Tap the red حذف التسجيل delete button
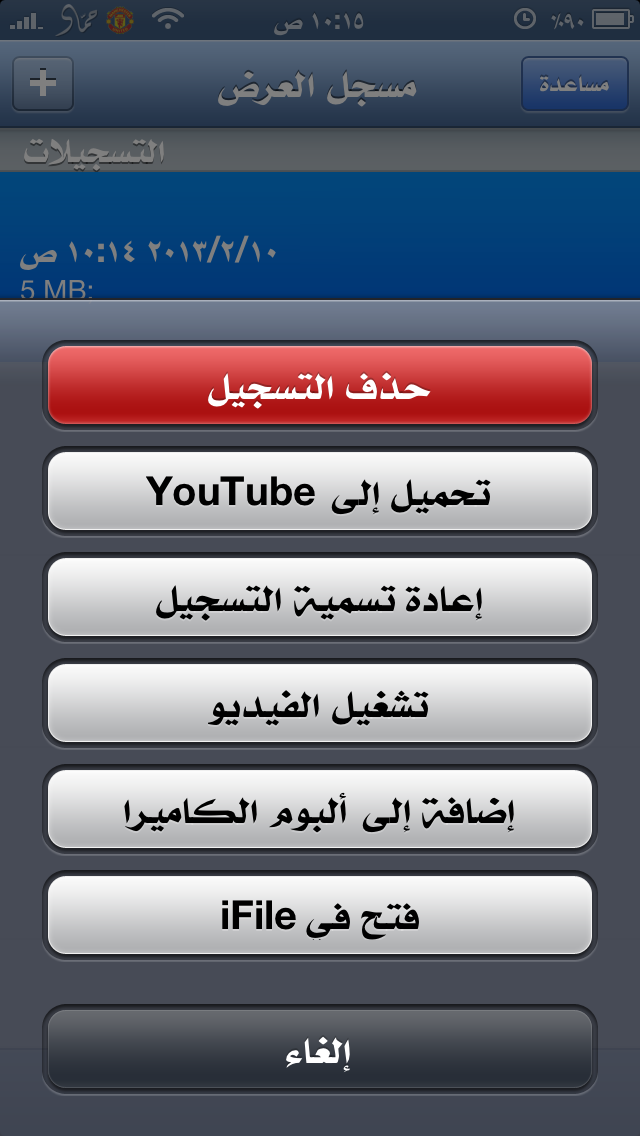Image resolution: width=640 pixels, height=1136 pixels. (x=319, y=386)
